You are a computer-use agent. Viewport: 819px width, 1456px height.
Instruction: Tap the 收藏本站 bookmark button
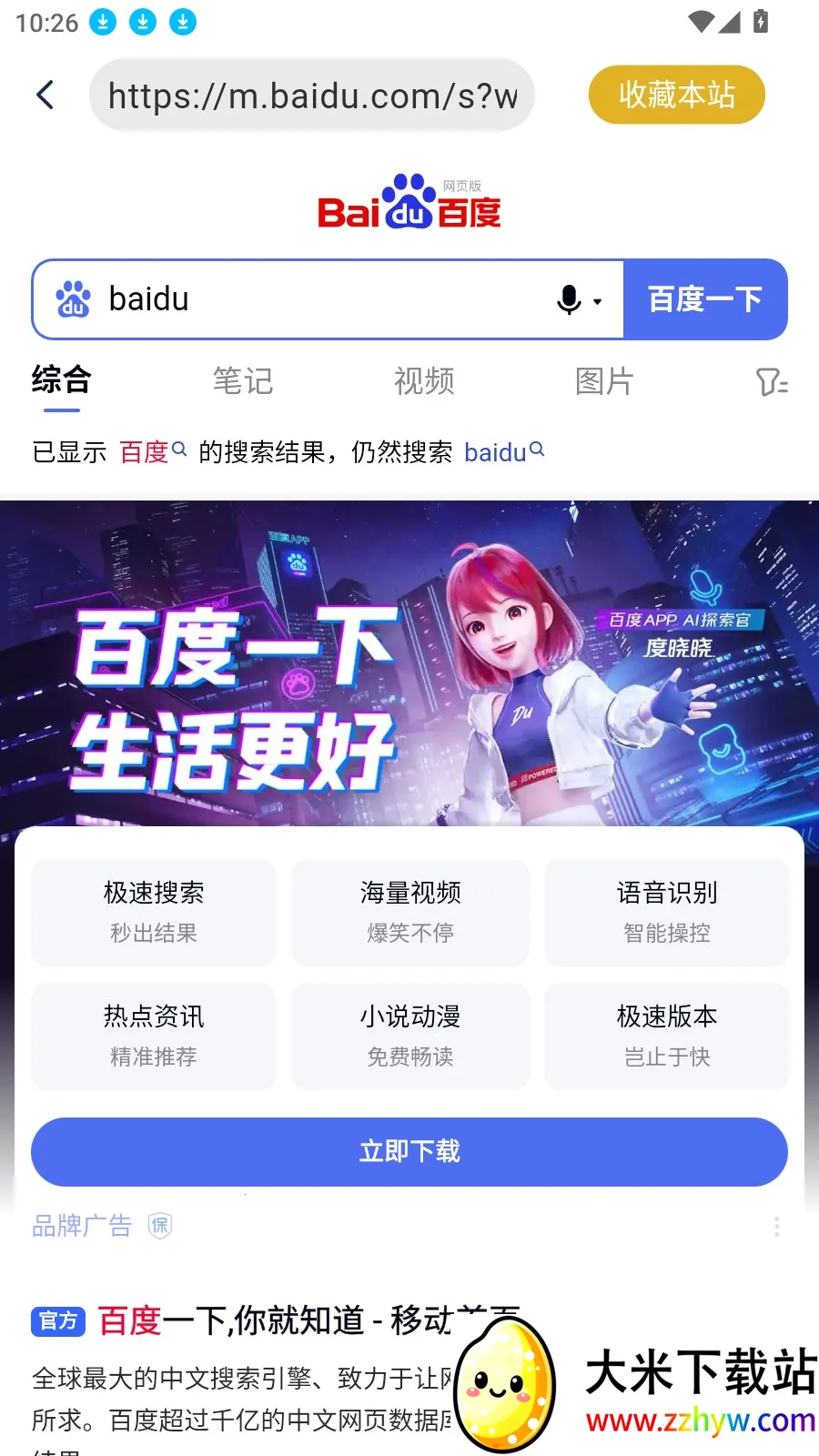pos(676,94)
